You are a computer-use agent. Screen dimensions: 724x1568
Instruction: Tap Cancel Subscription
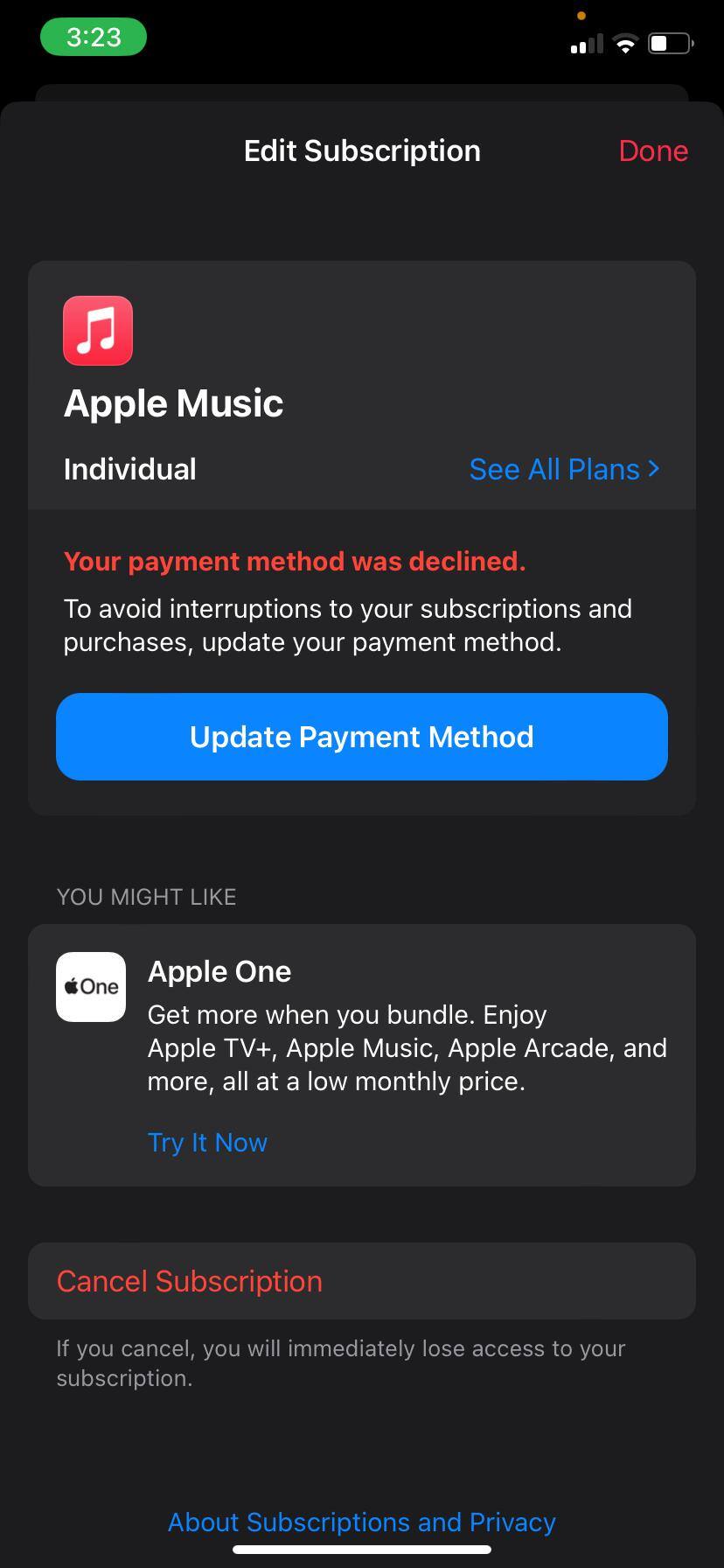pos(189,1280)
